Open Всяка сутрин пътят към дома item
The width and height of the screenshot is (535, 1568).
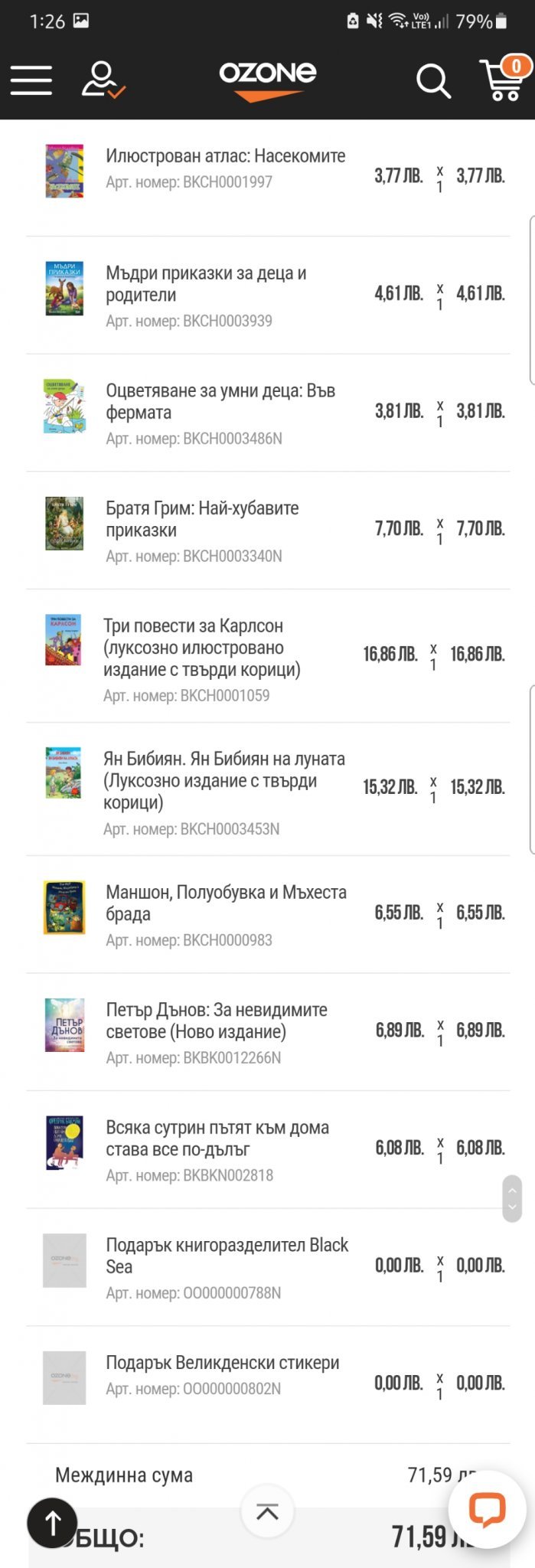[x=217, y=1138]
